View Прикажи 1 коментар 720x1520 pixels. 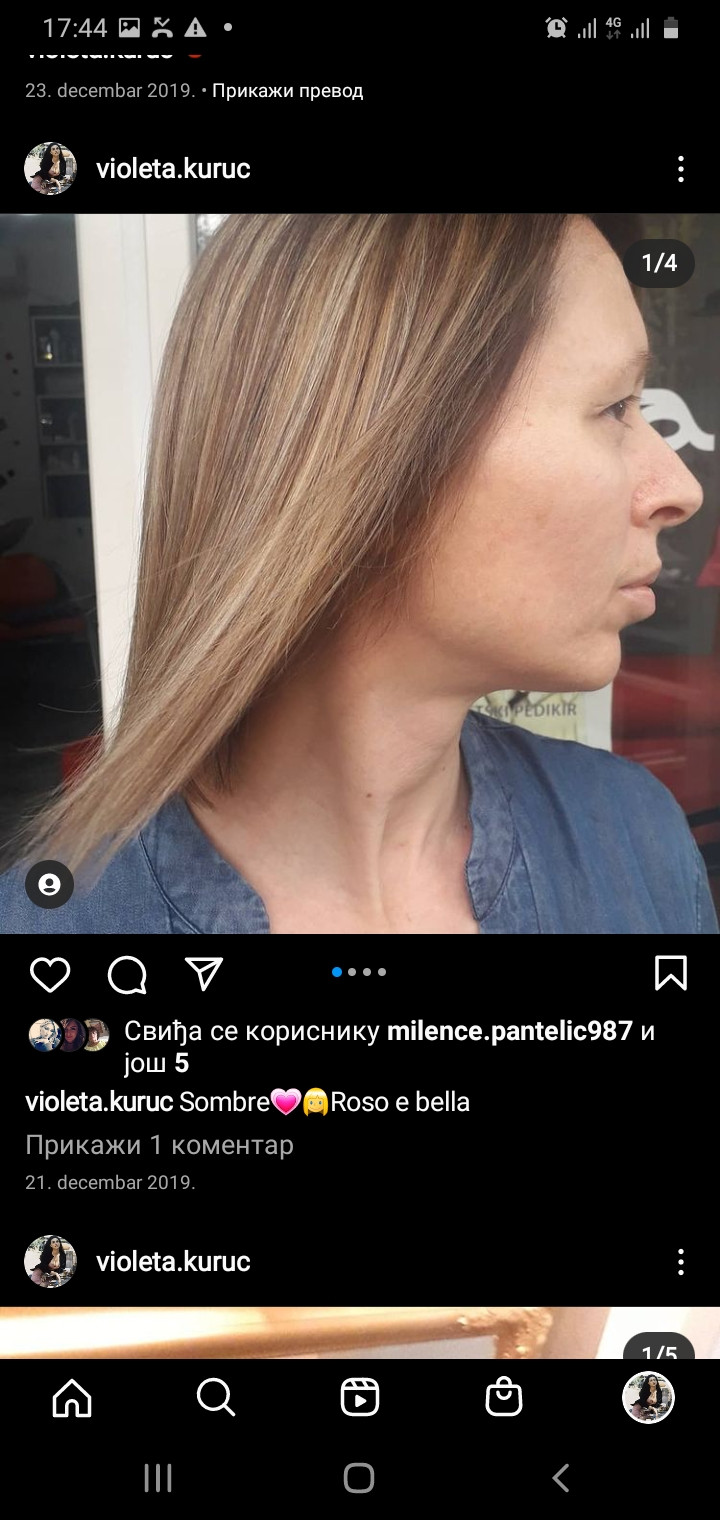point(159,1145)
